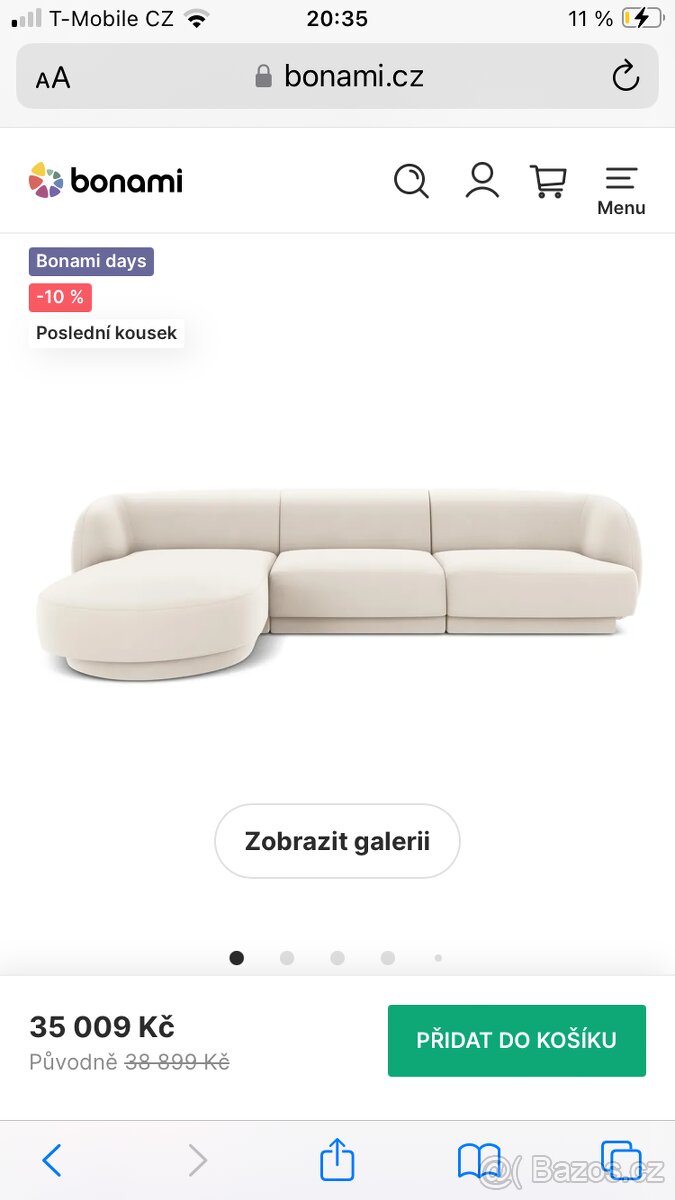The width and height of the screenshot is (675, 1200).
Task: Open the sofa product image
Action: (x=338, y=585)
